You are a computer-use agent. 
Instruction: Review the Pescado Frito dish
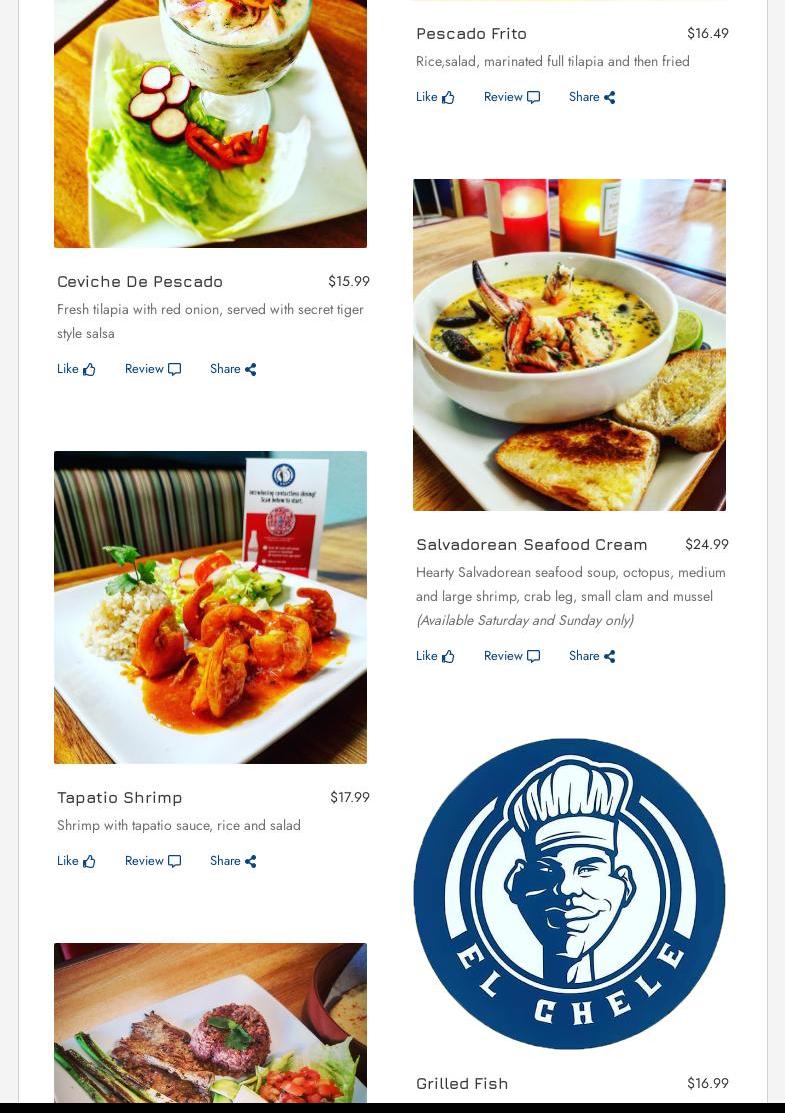coord(511,97)
